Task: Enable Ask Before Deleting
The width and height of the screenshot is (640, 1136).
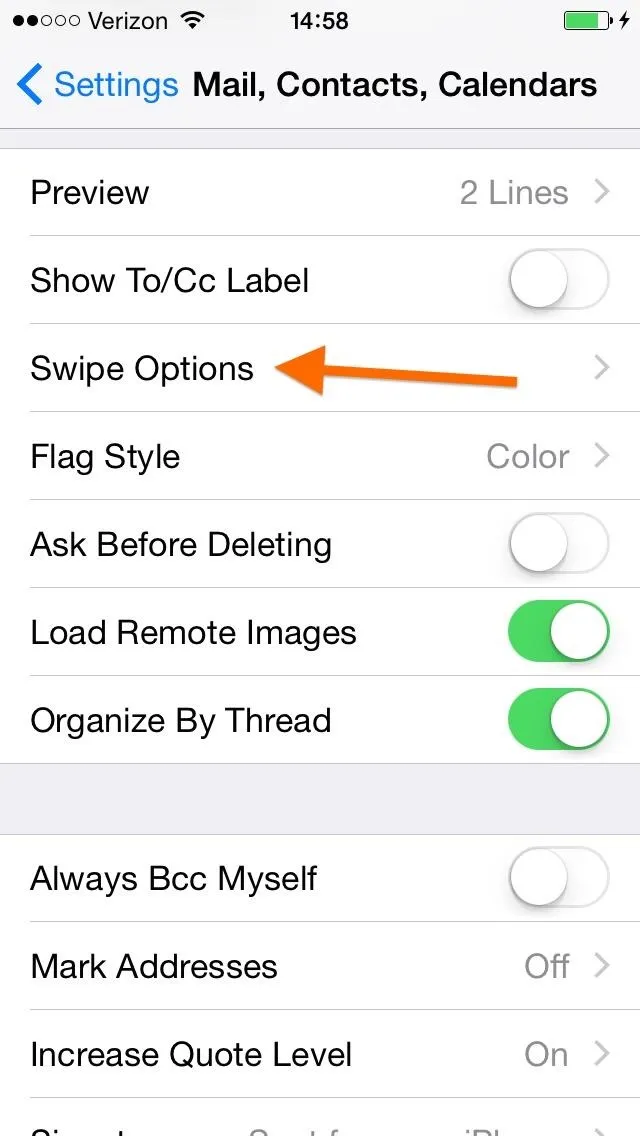Action: (558, 544)
